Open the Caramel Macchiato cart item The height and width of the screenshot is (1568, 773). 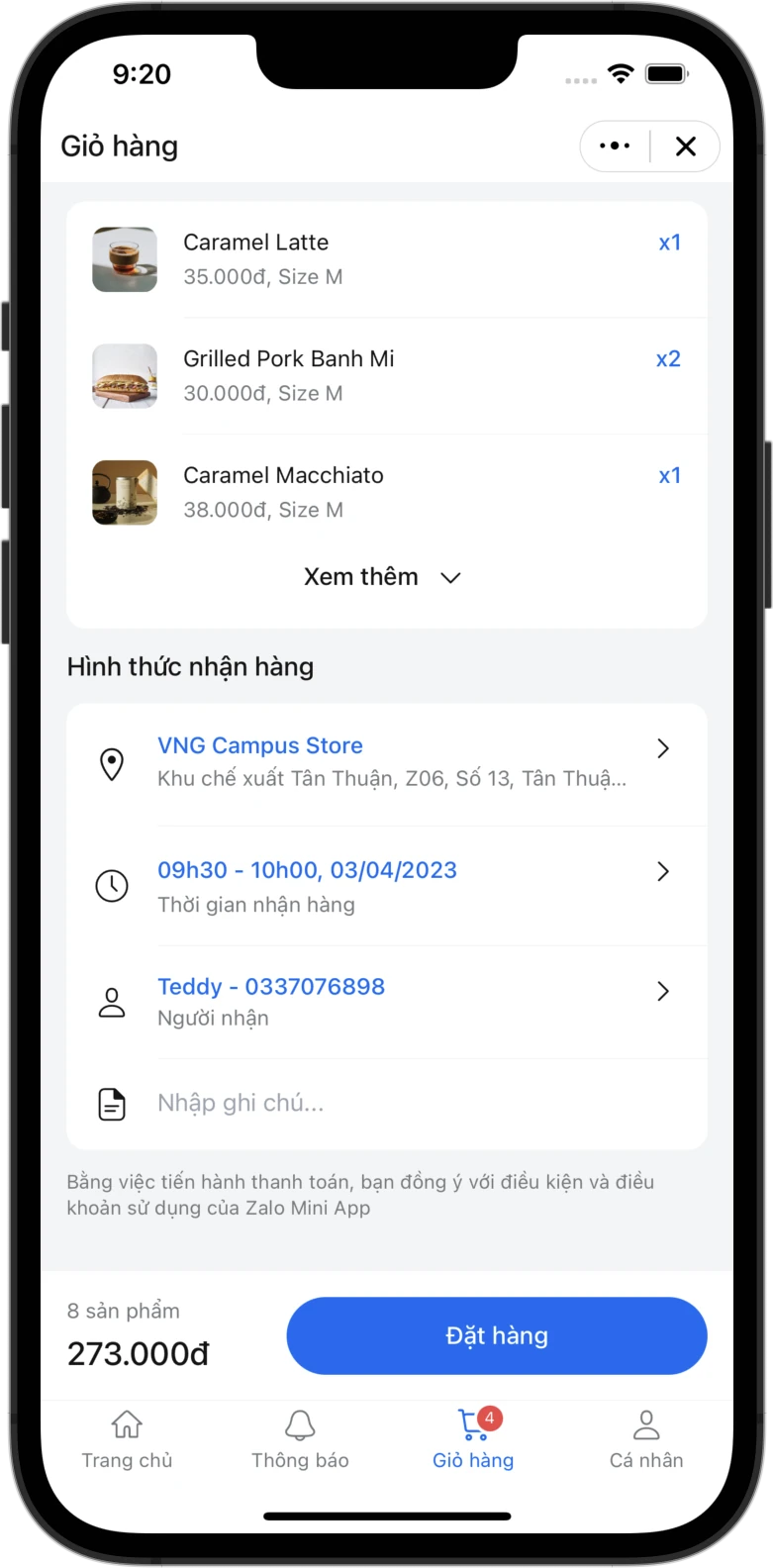386,492
